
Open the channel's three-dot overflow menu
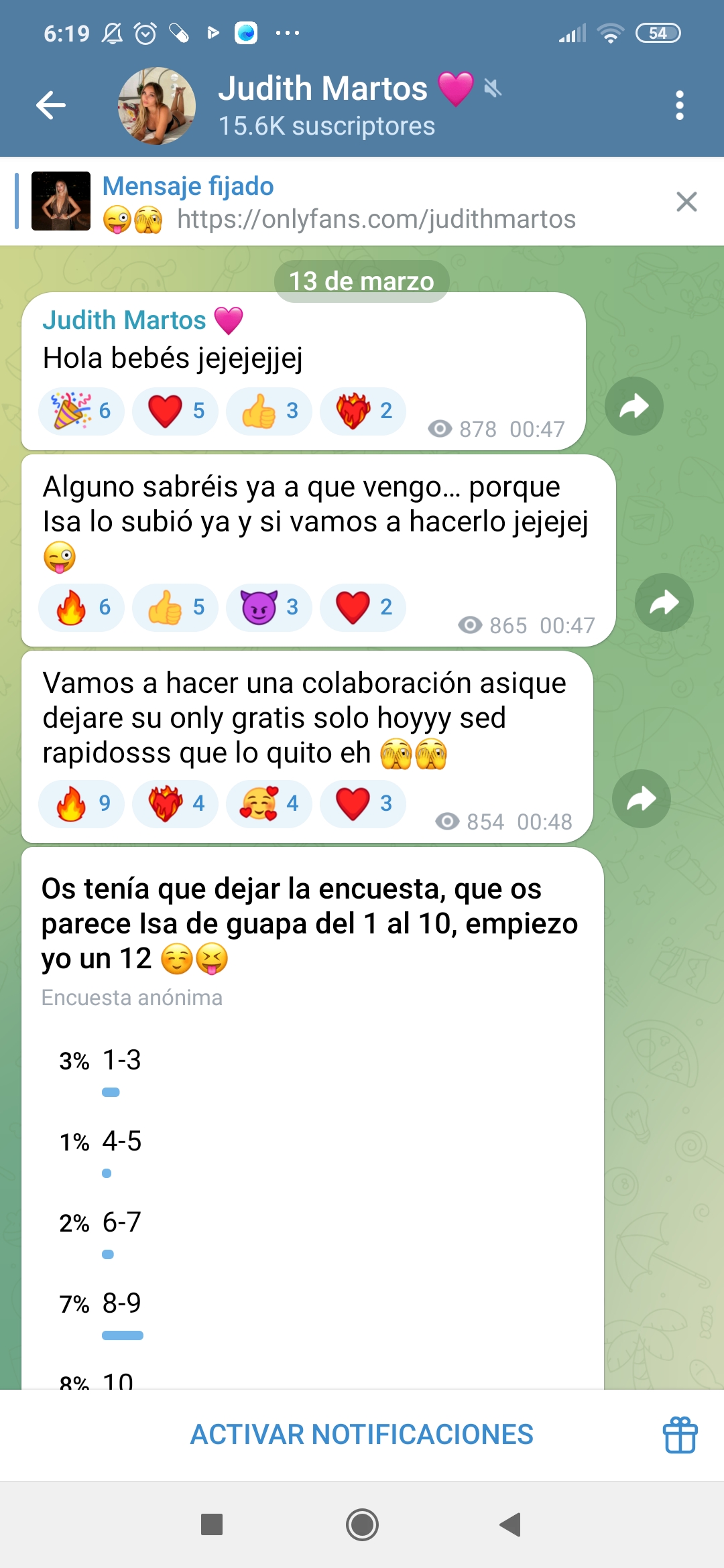(679, 105)
